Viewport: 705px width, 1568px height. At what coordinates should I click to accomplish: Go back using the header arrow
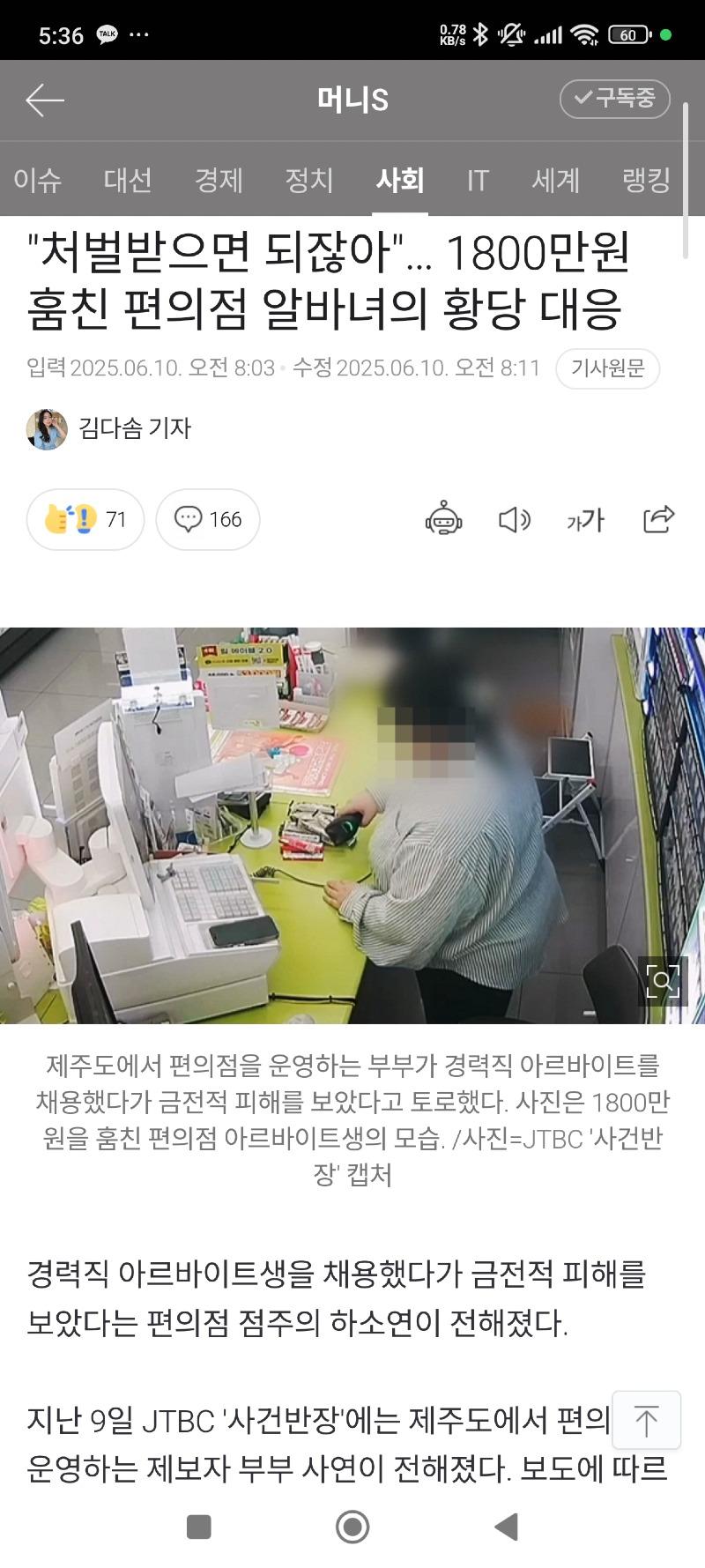click(44, 100)
